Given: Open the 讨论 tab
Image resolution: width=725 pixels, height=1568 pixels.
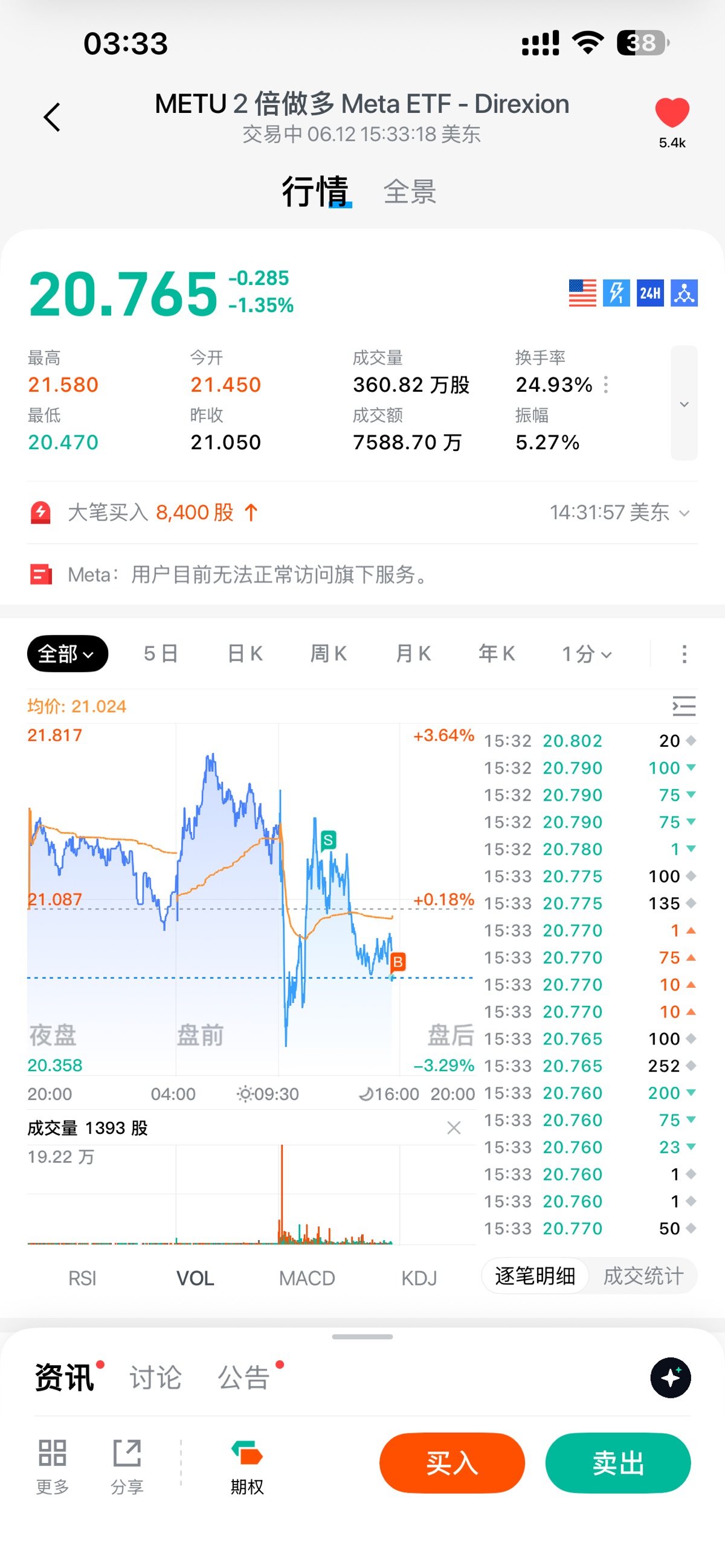Looking at the screenshot, I should point(155,1377).
